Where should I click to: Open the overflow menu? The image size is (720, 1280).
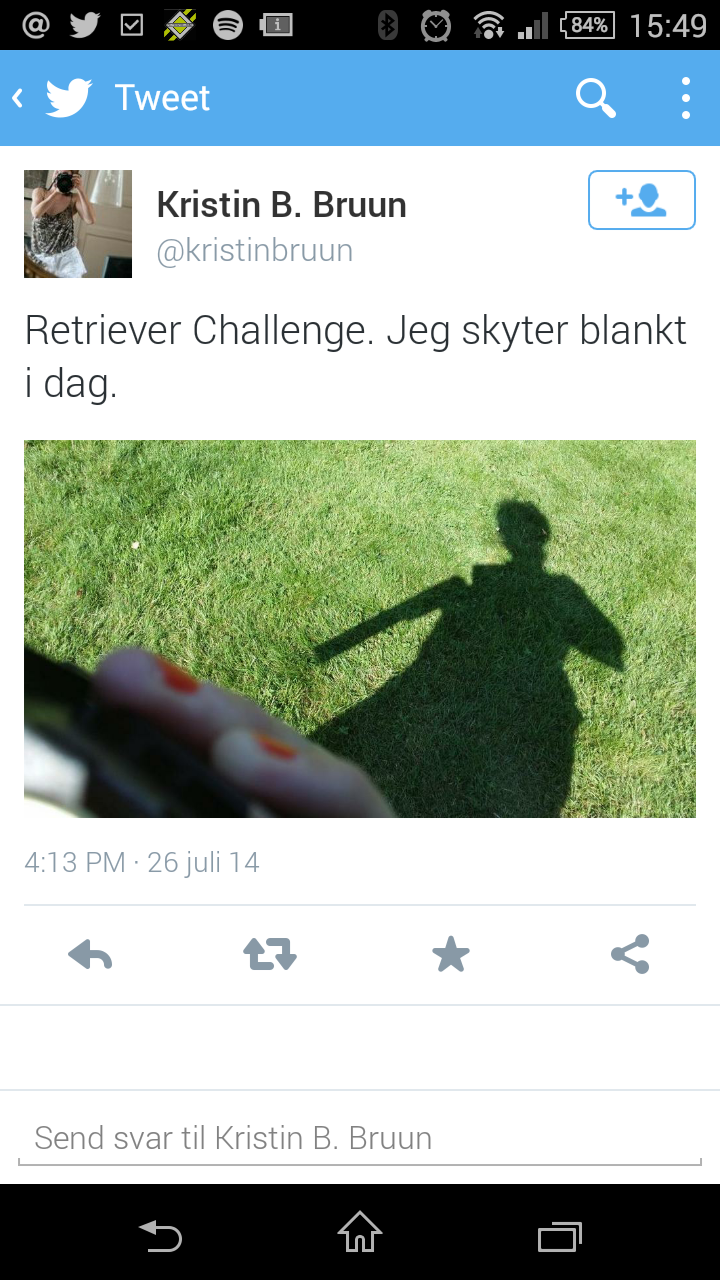(x=685, y=98)
